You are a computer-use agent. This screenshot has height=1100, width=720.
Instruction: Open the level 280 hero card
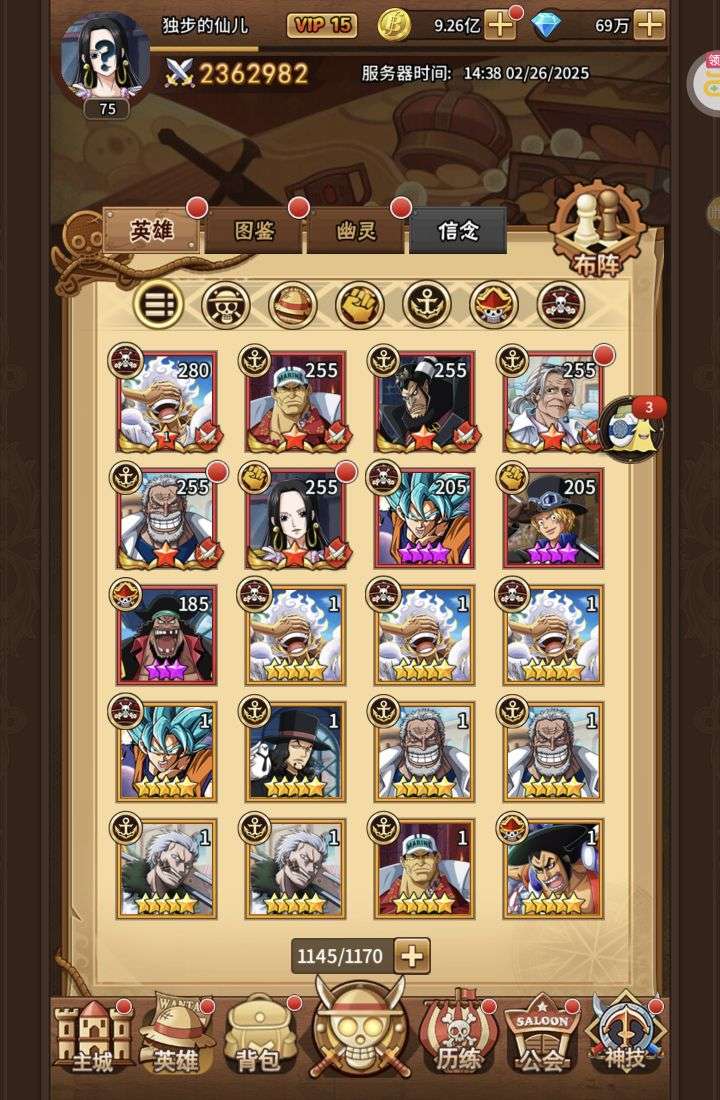167,400
